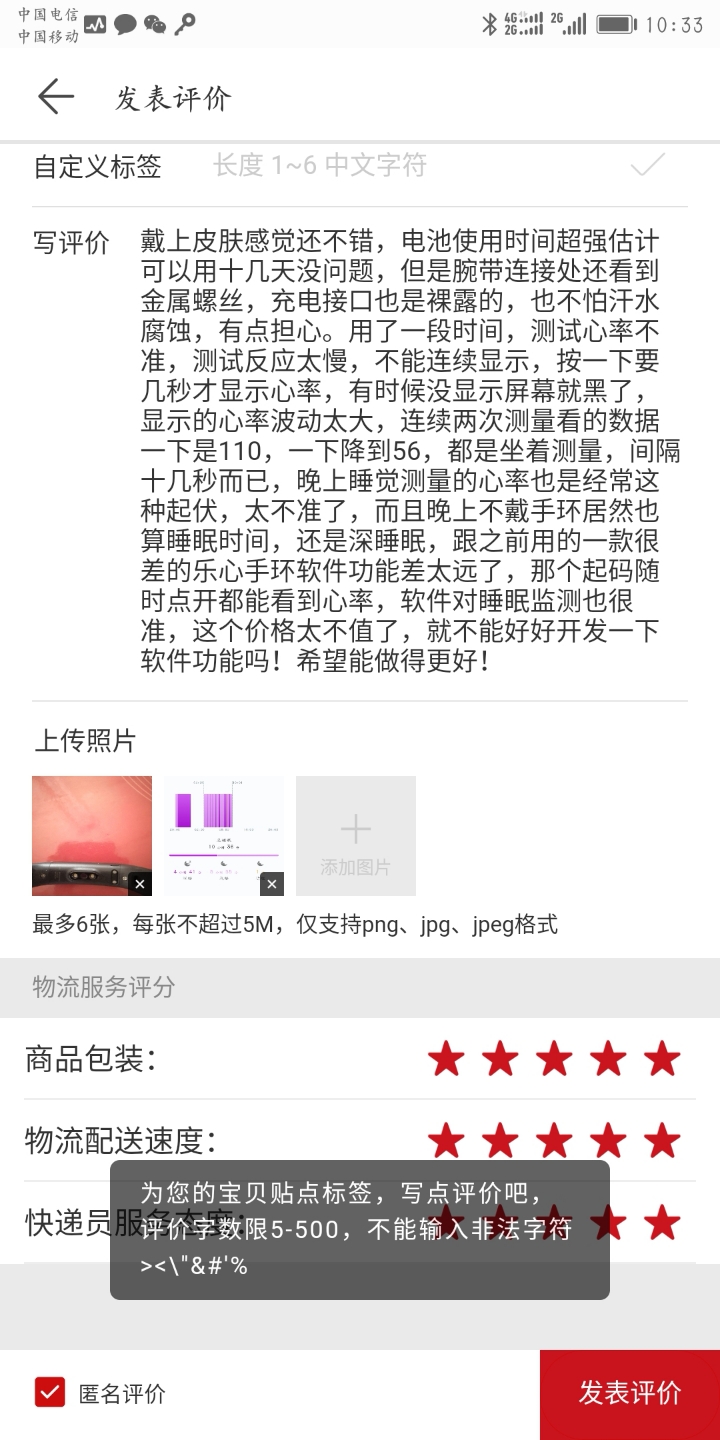Remove the first uploaded photo
The image size is (720, 1440).
[x=140, y=884]
